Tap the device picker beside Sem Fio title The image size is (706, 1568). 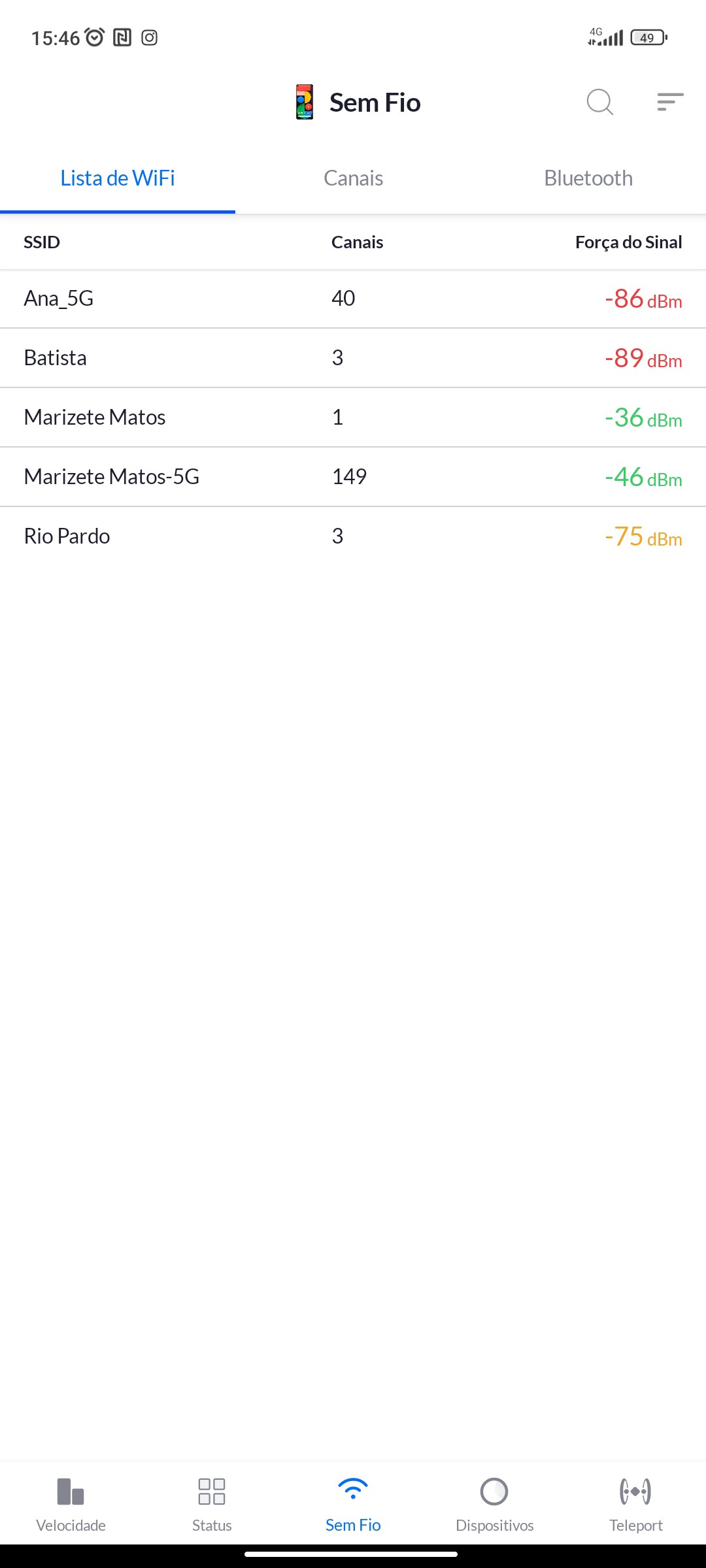click(305, 102)
